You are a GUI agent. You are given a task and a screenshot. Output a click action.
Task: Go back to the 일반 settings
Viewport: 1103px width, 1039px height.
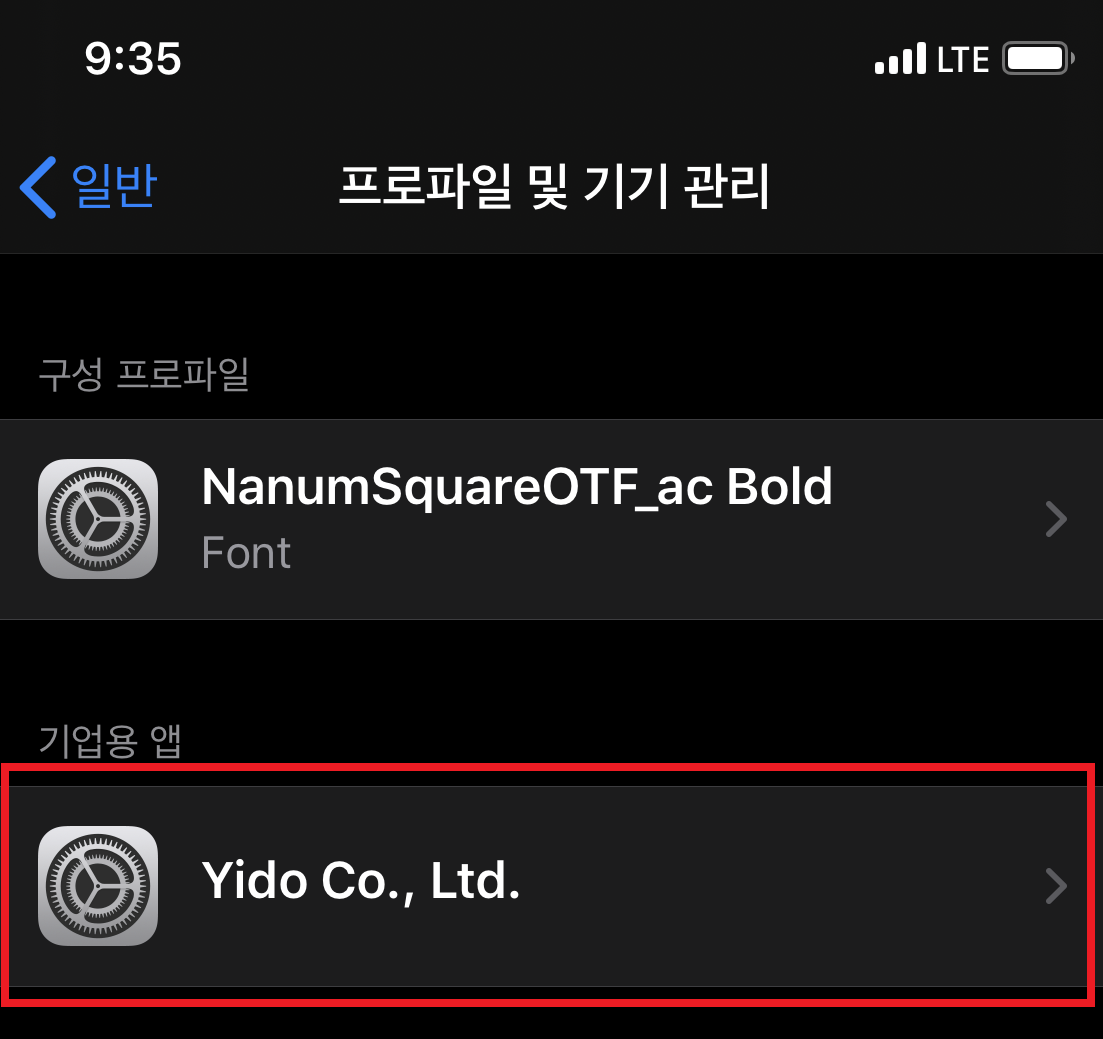coord(90,187)
